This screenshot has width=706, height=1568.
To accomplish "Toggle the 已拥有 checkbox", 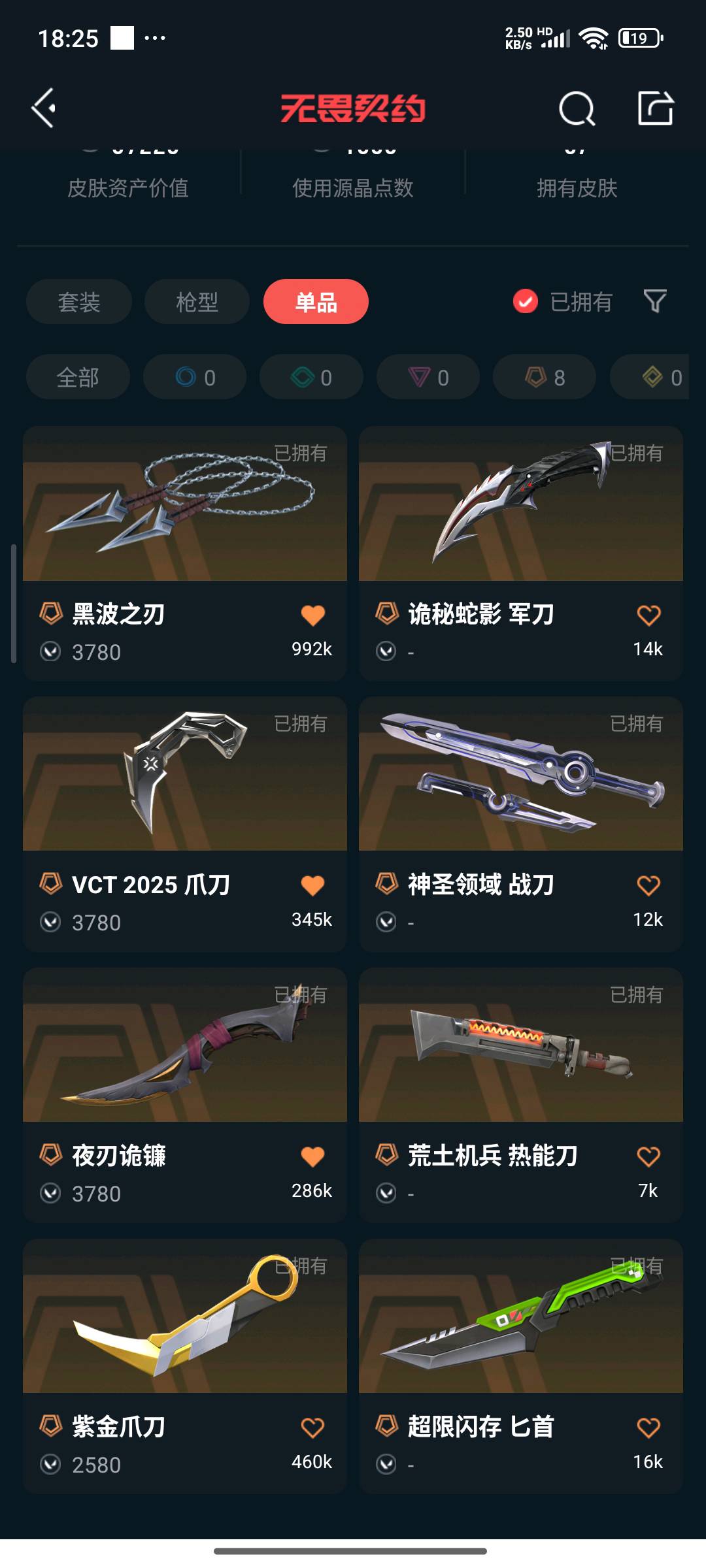I will (x=526, y=302).
